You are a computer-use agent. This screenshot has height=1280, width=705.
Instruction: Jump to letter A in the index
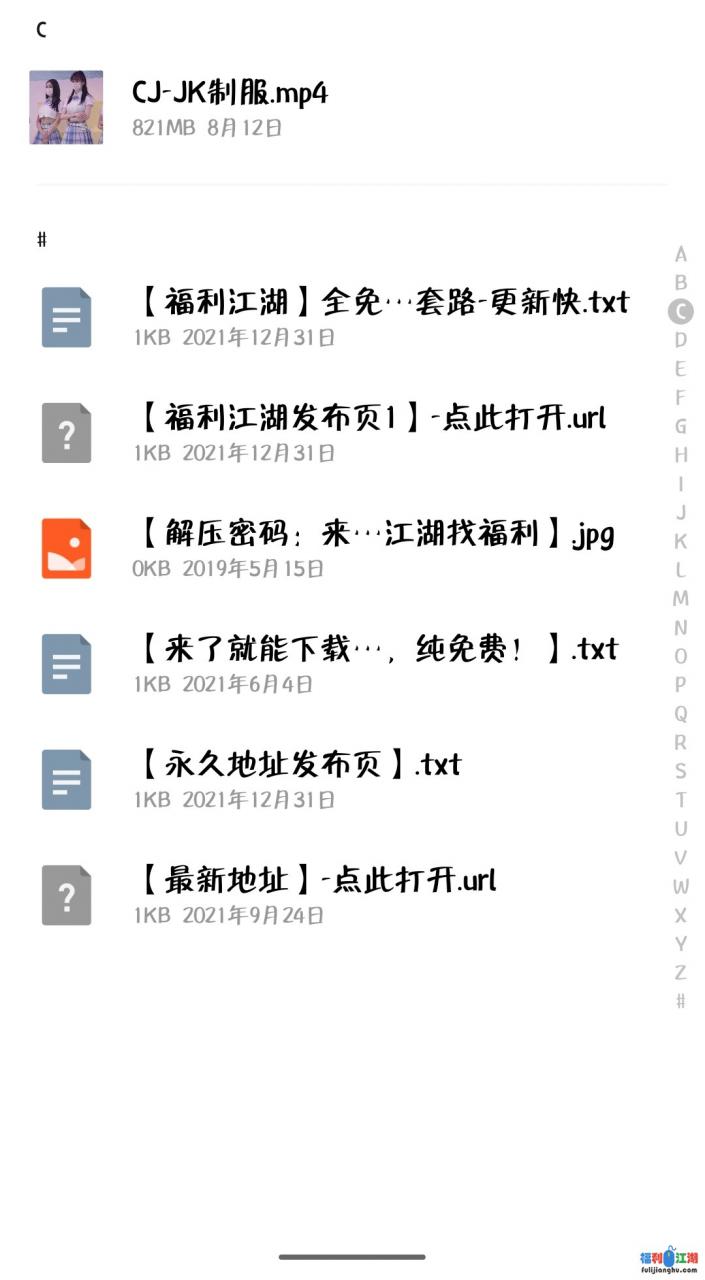coord(681,254)
